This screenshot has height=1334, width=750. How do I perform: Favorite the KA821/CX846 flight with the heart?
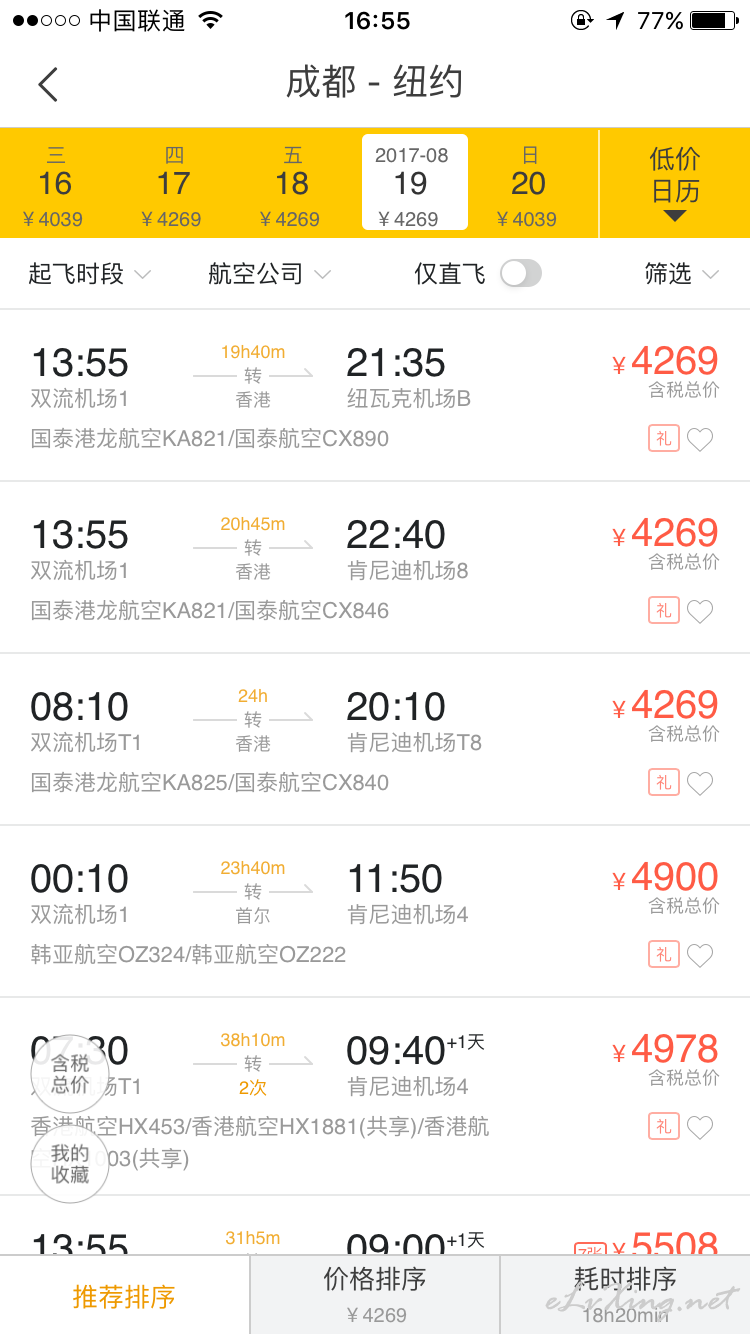[700, 611]
